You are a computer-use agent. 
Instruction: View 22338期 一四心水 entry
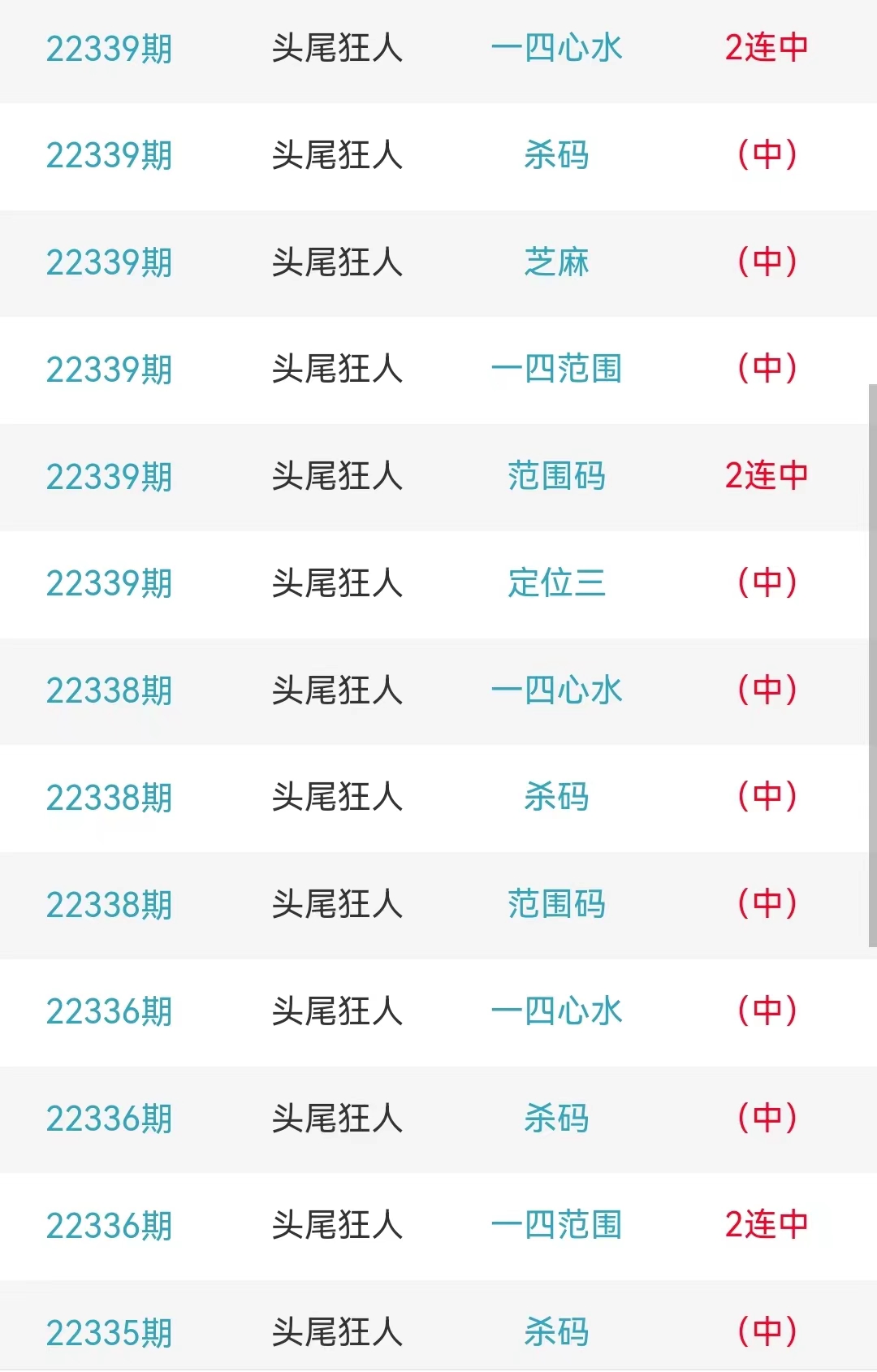click(x=556, y=690)
